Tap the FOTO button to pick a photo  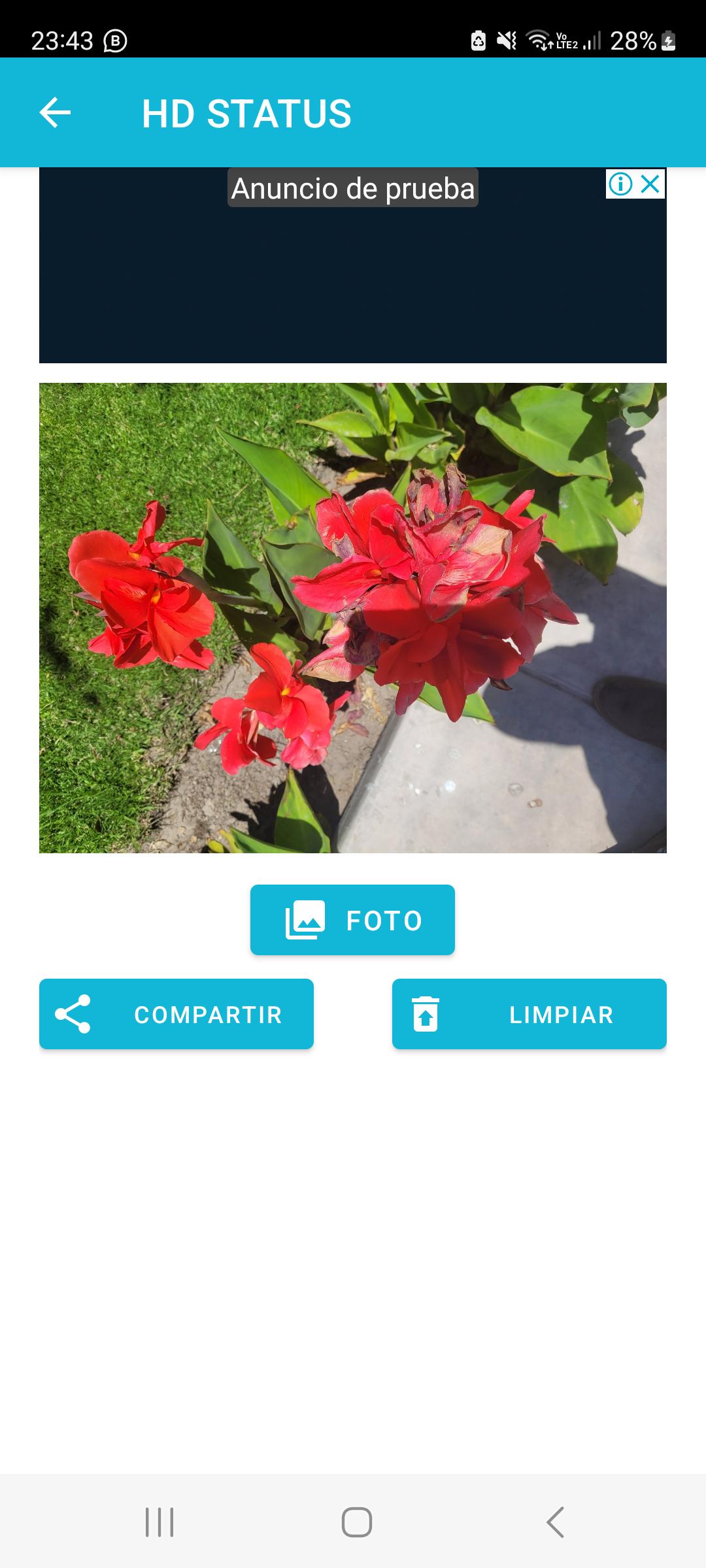tap(352, 920)
